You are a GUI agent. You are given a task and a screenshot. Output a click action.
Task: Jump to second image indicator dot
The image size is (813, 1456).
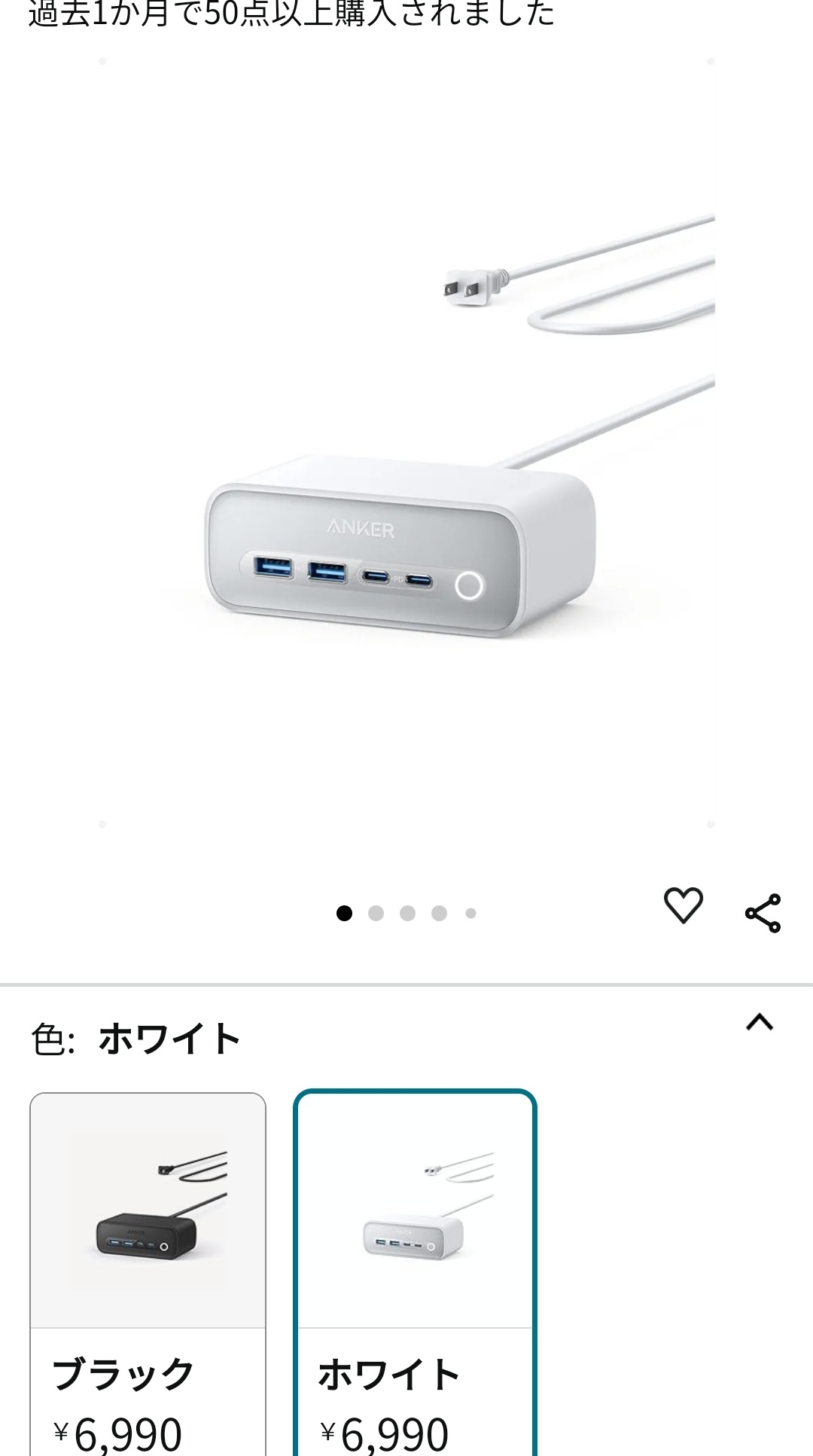pyautogui.click(x=376, y=914)
